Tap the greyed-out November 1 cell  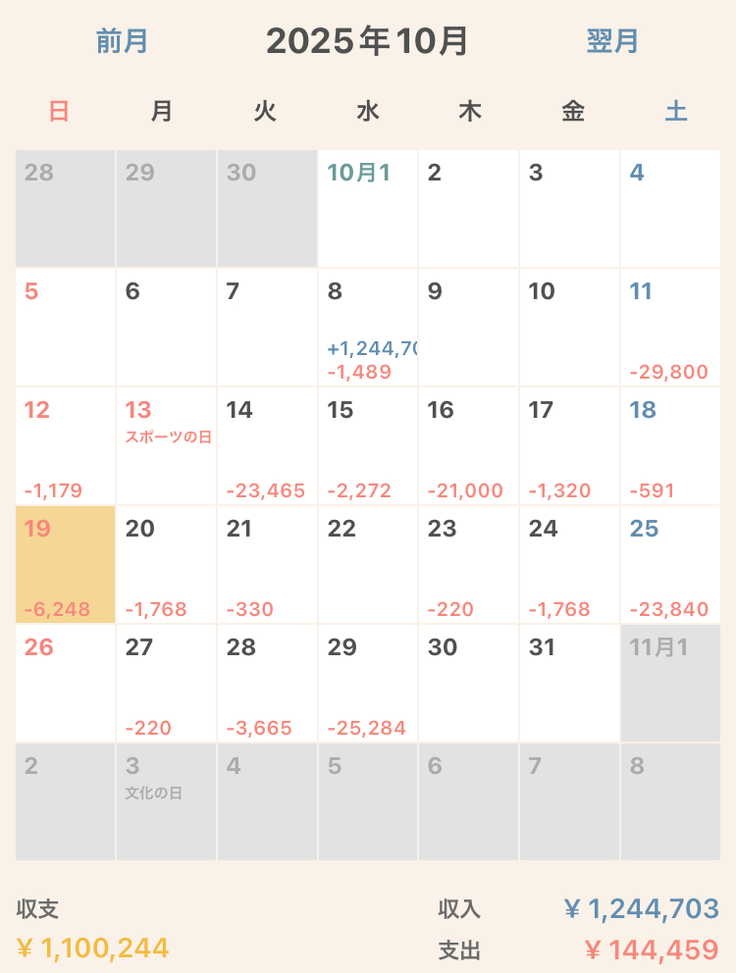(670, 684)
